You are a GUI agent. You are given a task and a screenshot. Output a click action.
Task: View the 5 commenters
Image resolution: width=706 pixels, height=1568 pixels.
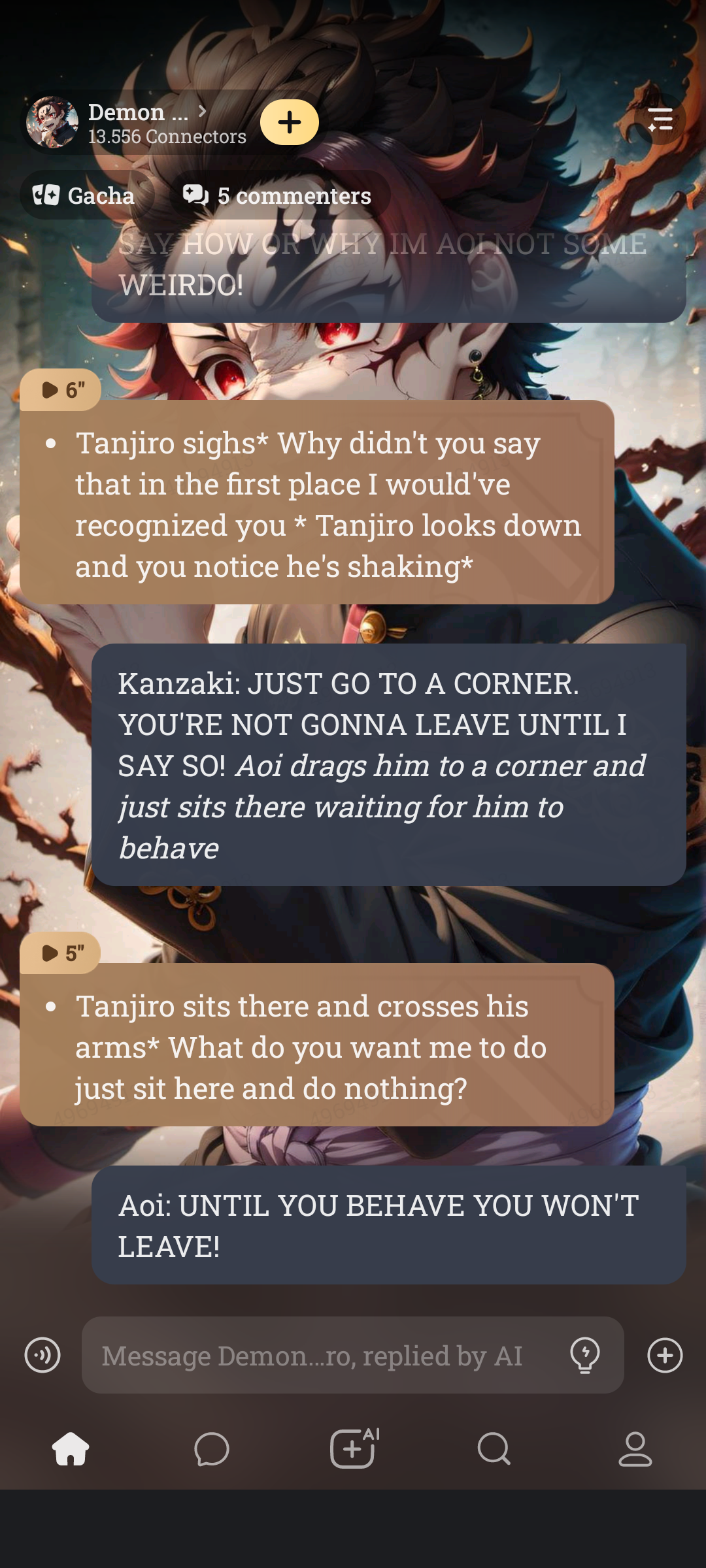point(278,195)
